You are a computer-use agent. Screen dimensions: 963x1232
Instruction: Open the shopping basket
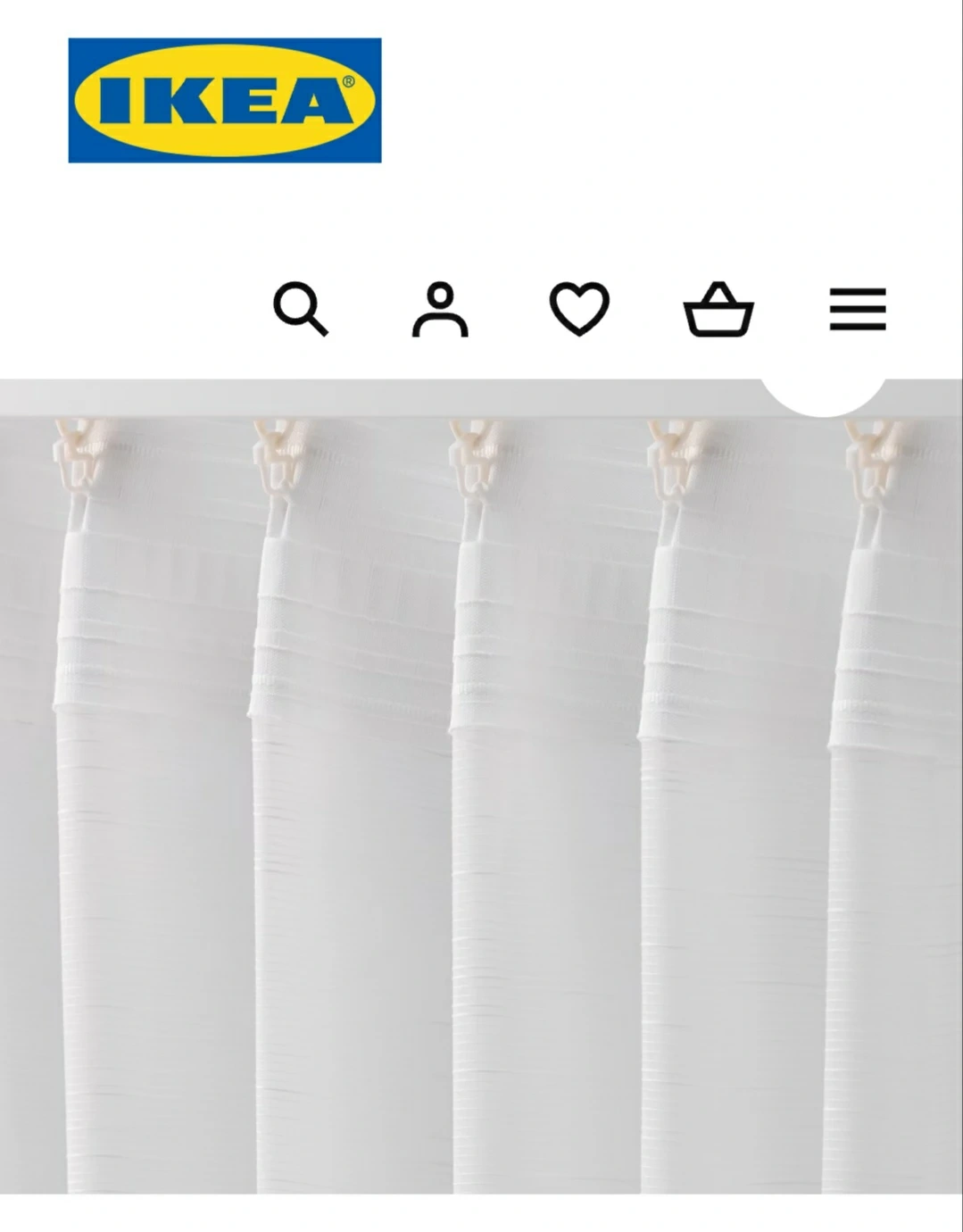click(718, 310)
